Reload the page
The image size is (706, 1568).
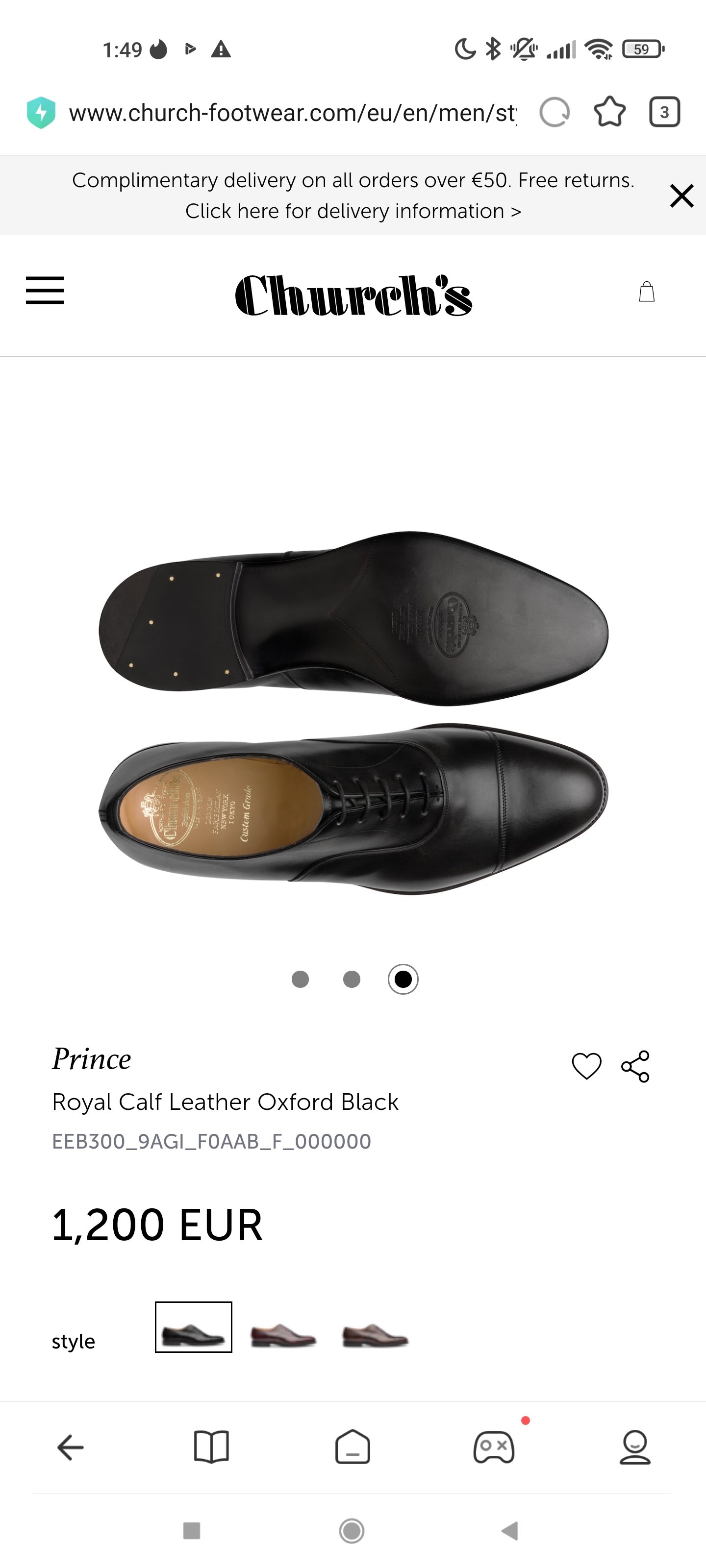555,112
